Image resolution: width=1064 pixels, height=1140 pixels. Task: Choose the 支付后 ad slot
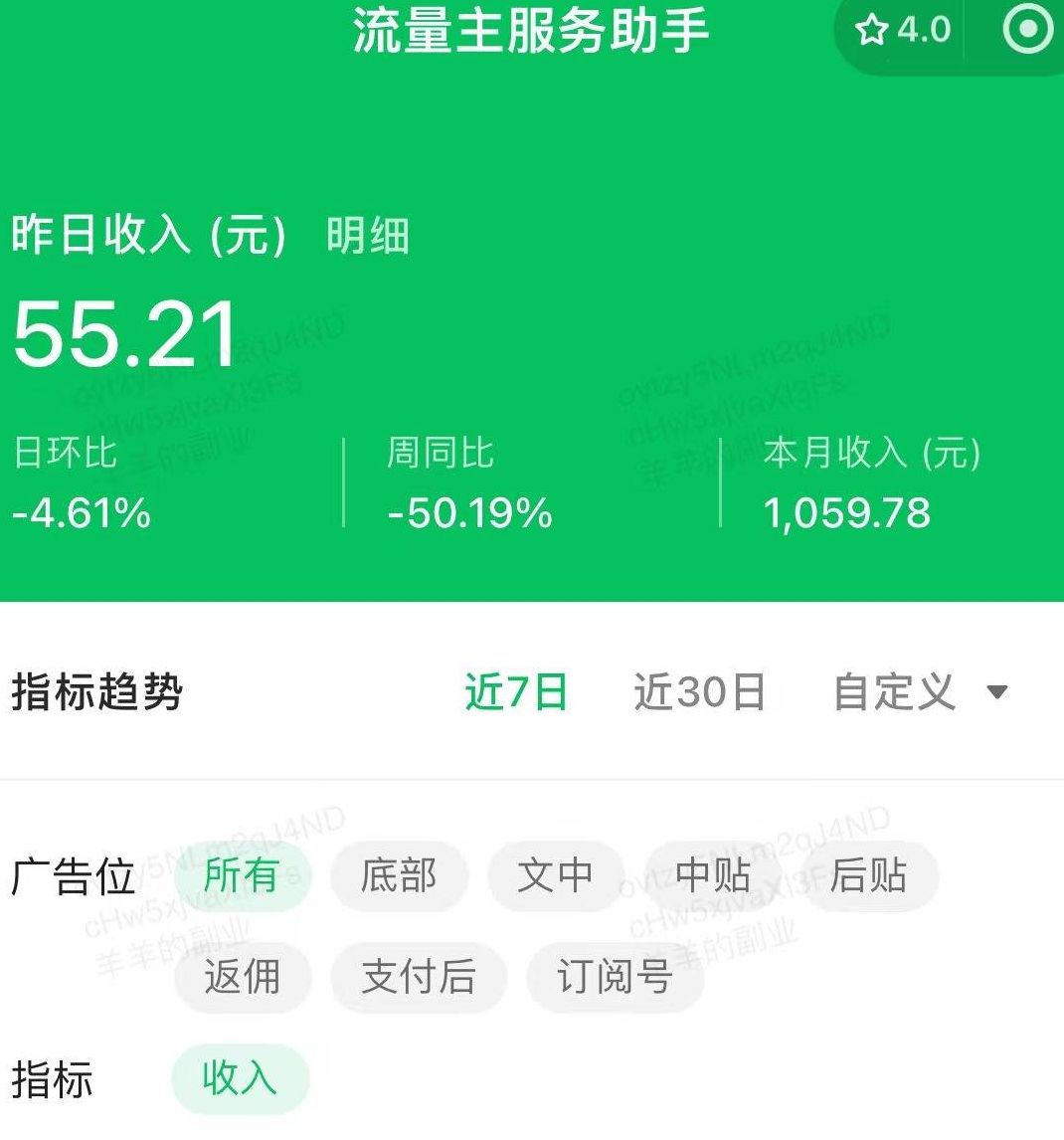point(419,977)
